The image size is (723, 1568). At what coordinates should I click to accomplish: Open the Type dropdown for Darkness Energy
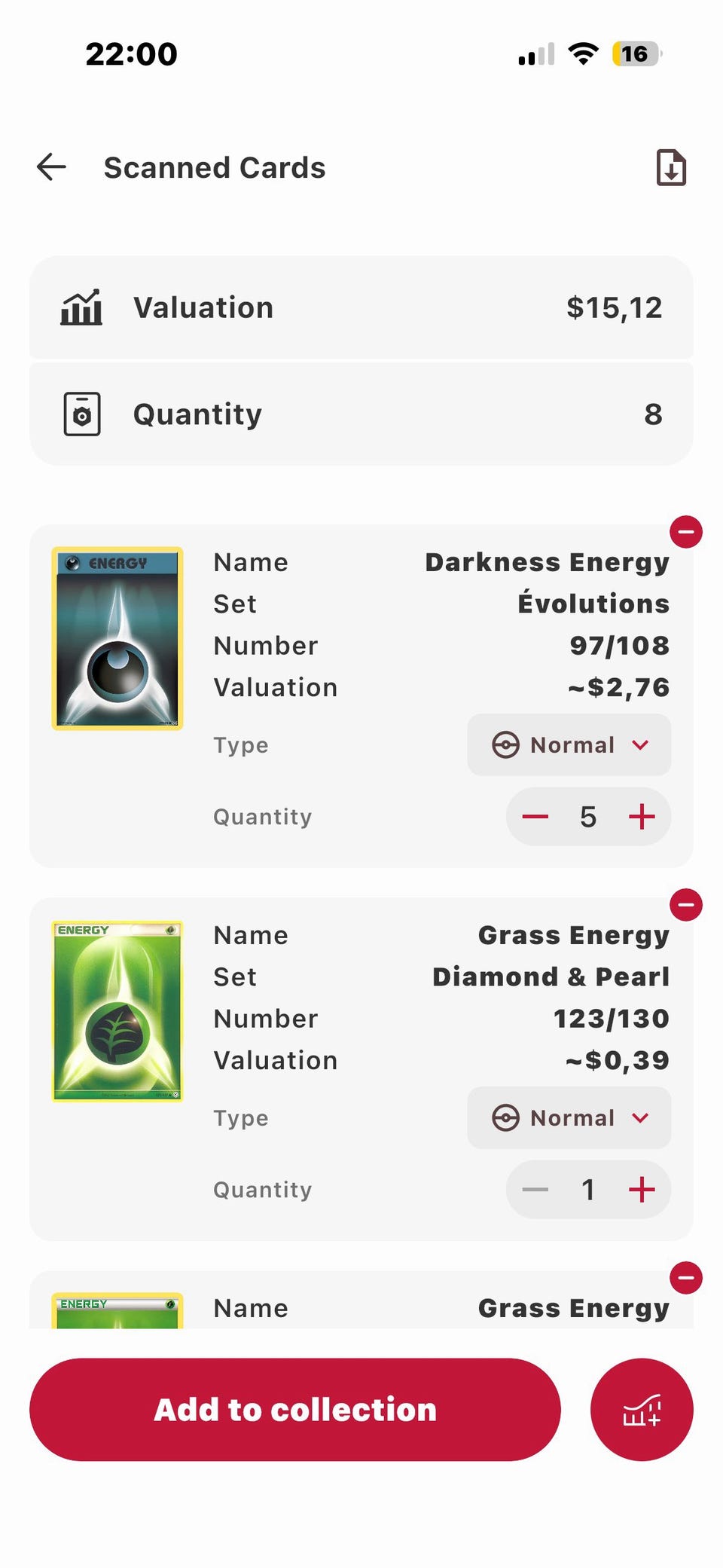(569, 745)
